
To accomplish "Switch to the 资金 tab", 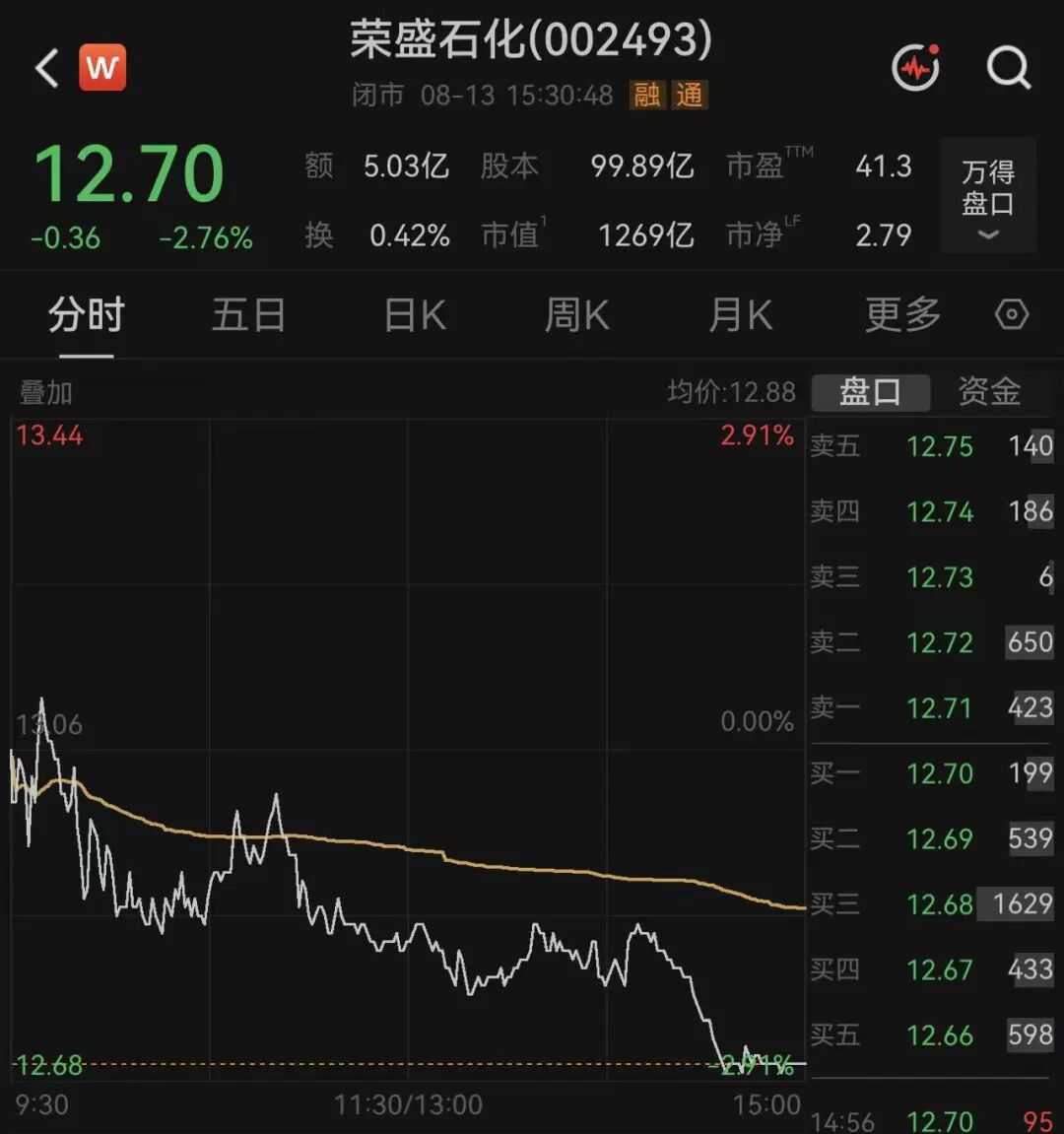I will [x=989, y=392].
